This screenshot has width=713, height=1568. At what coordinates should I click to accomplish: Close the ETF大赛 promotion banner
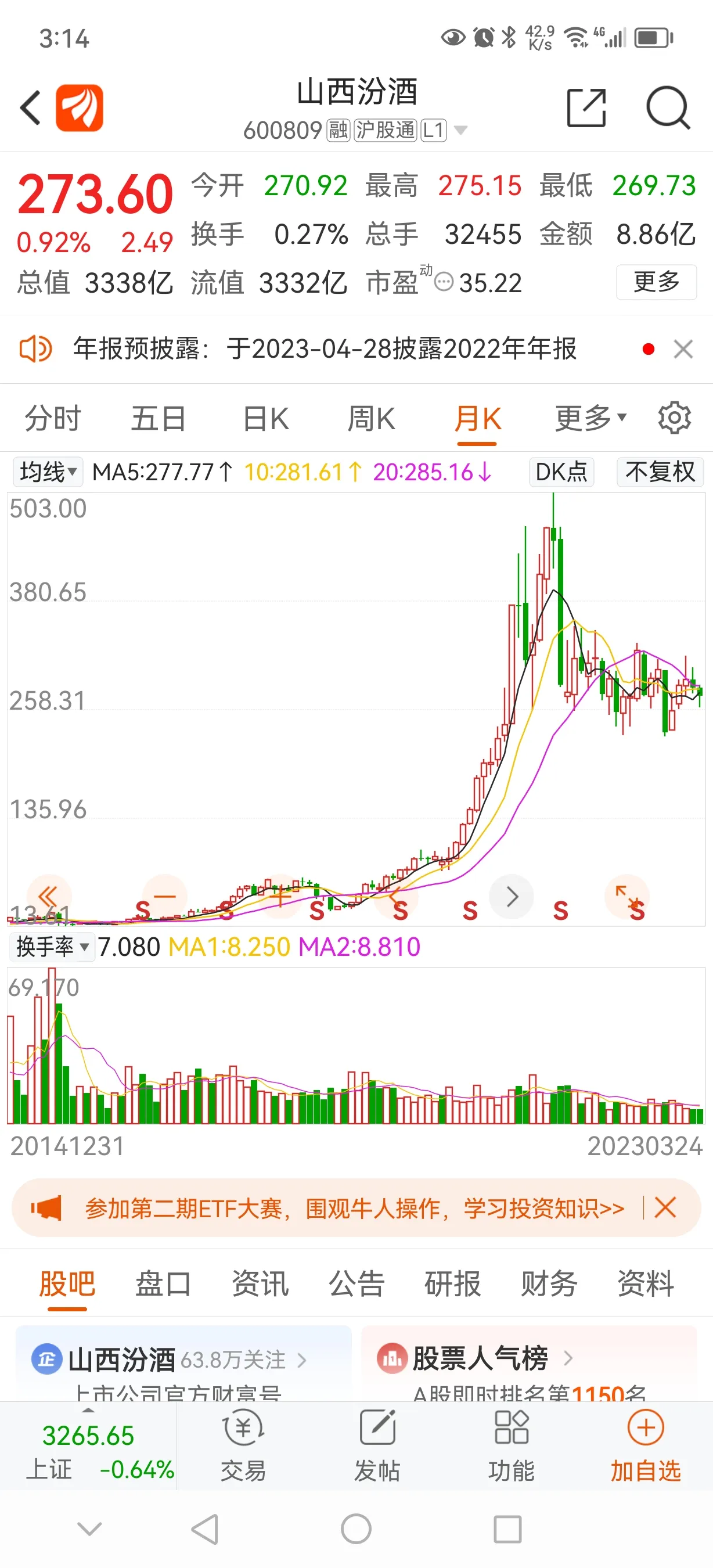(x=665, y=1207)
